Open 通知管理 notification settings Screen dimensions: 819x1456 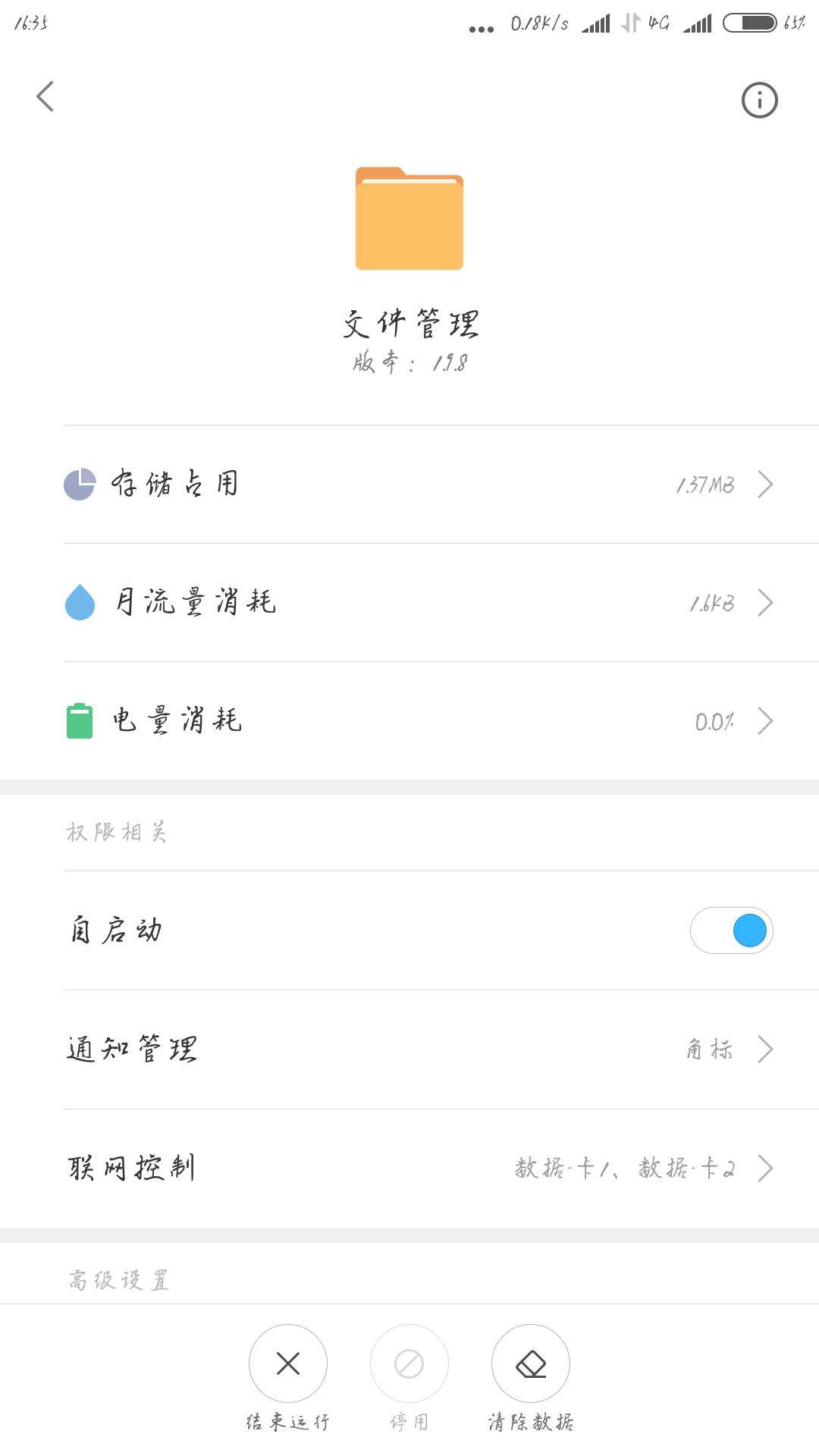click(x=417, y=1050)
